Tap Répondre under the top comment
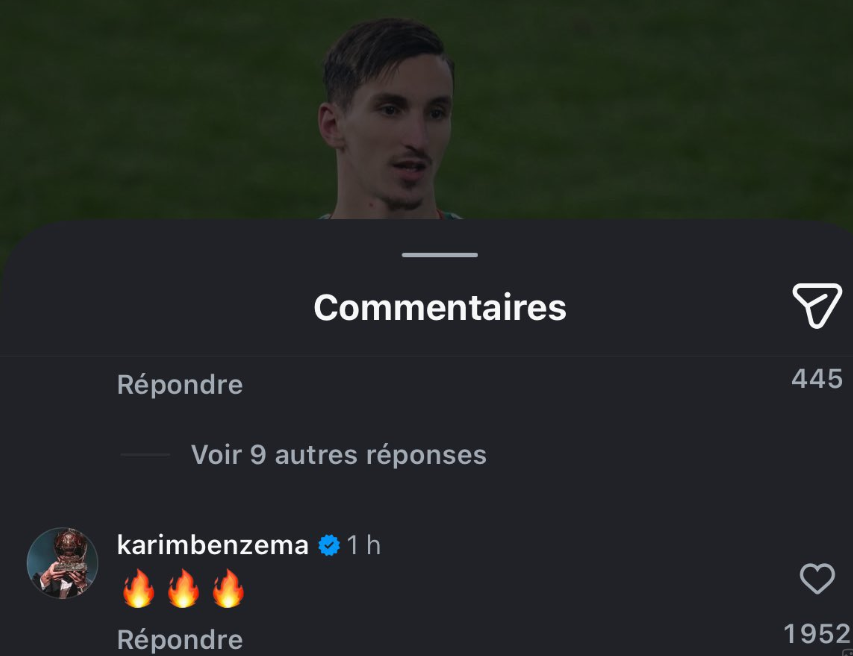 click(x=179, y=384)
